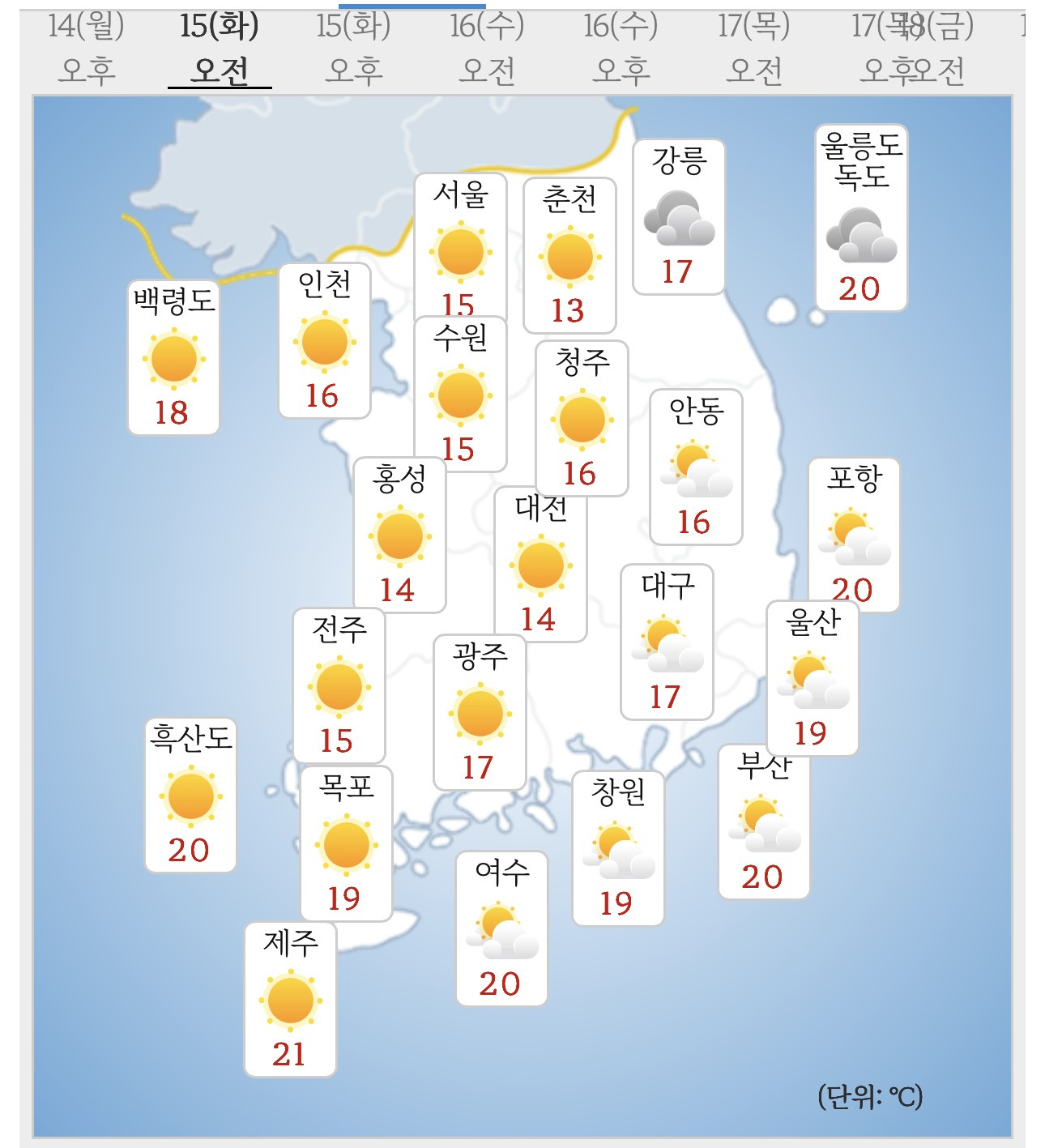Switch to the 14(월) 오후 forecast tab
This screenshot has width=1045, height=1148.
pos(87,49)
